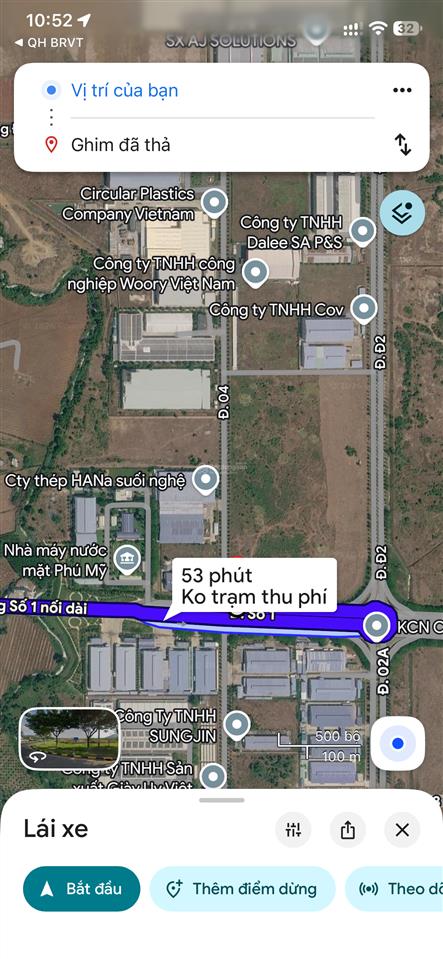Open the Circular Plastics Company Vietnam marker
The height and width of the screenshot is (959, 443).
click(214, 204)
